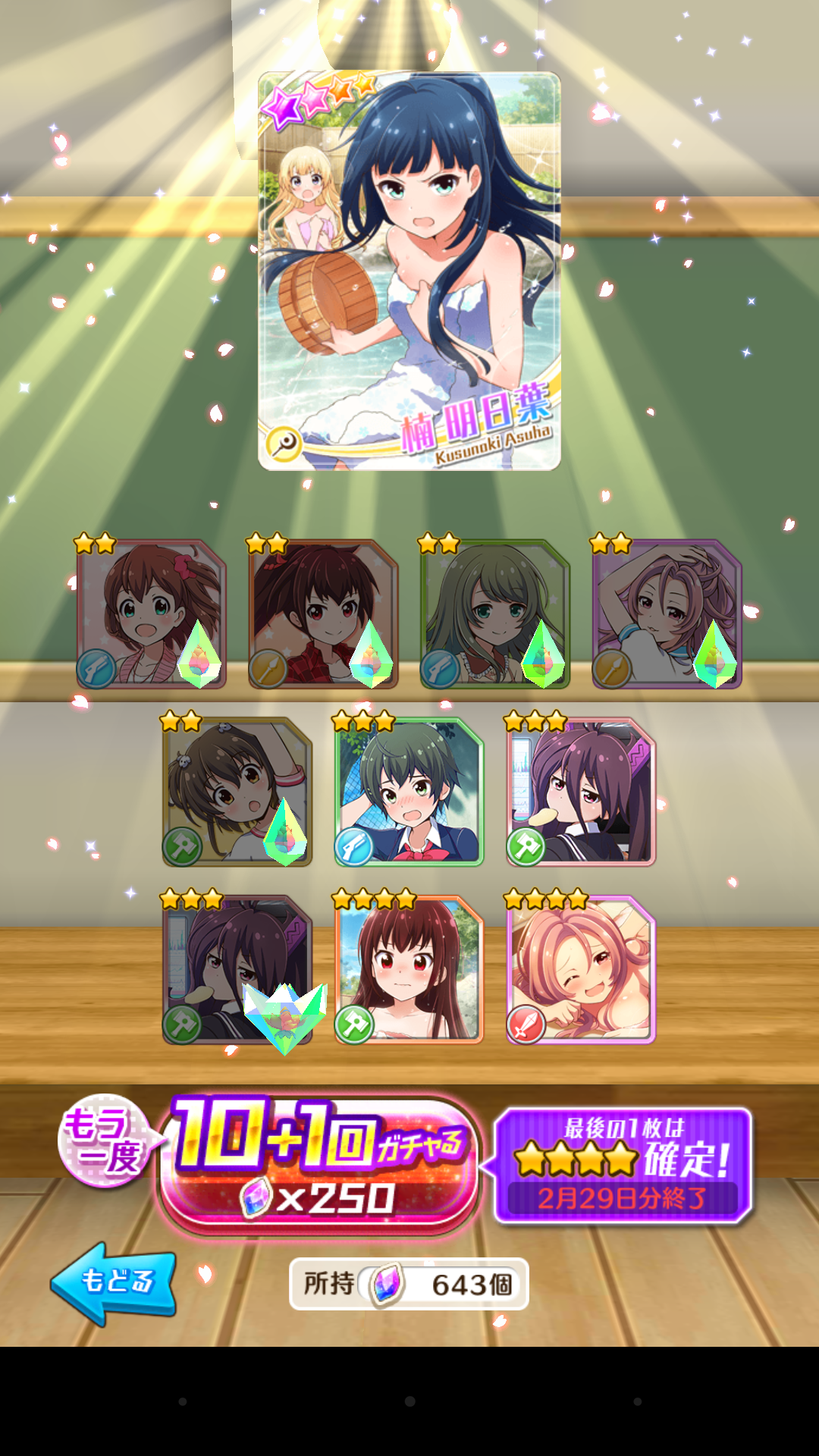Open the 3-star green-haired blushing girl card

point(409,792)
